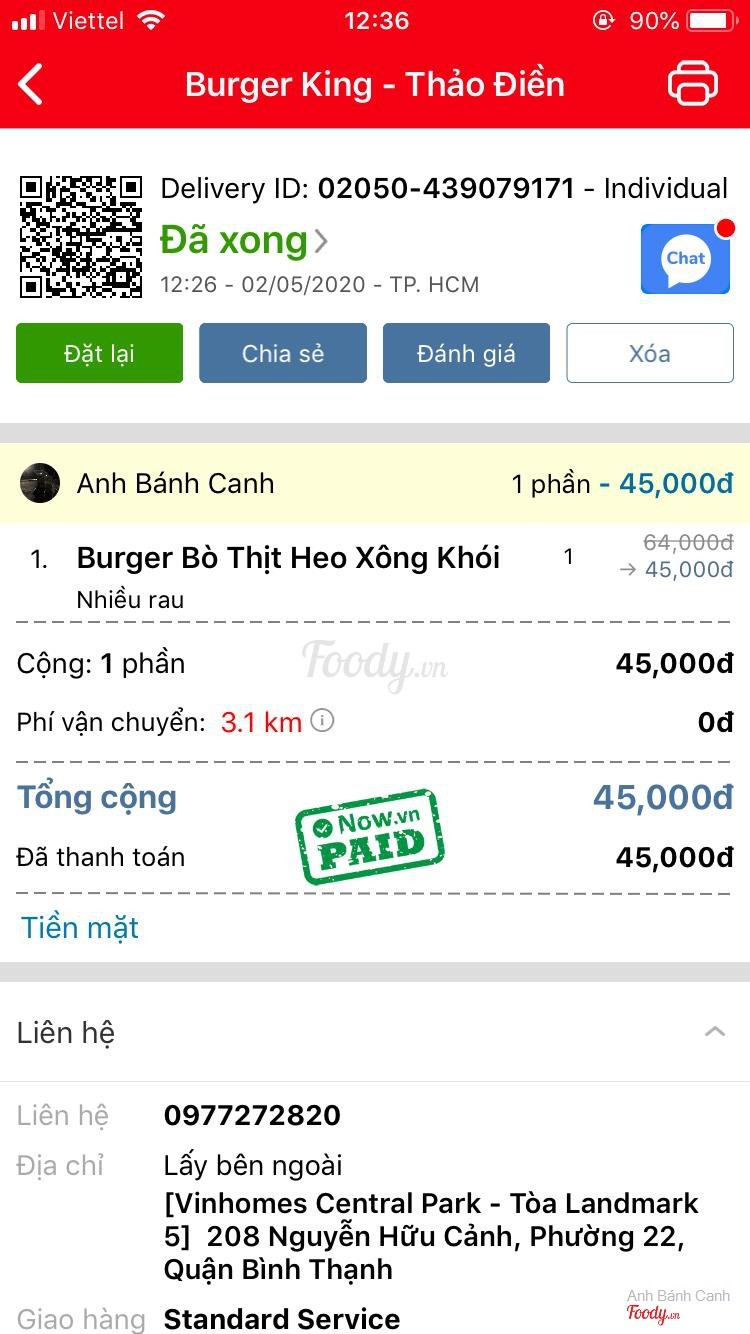Rate the order with Đánh giá

[x=466, y=353]
